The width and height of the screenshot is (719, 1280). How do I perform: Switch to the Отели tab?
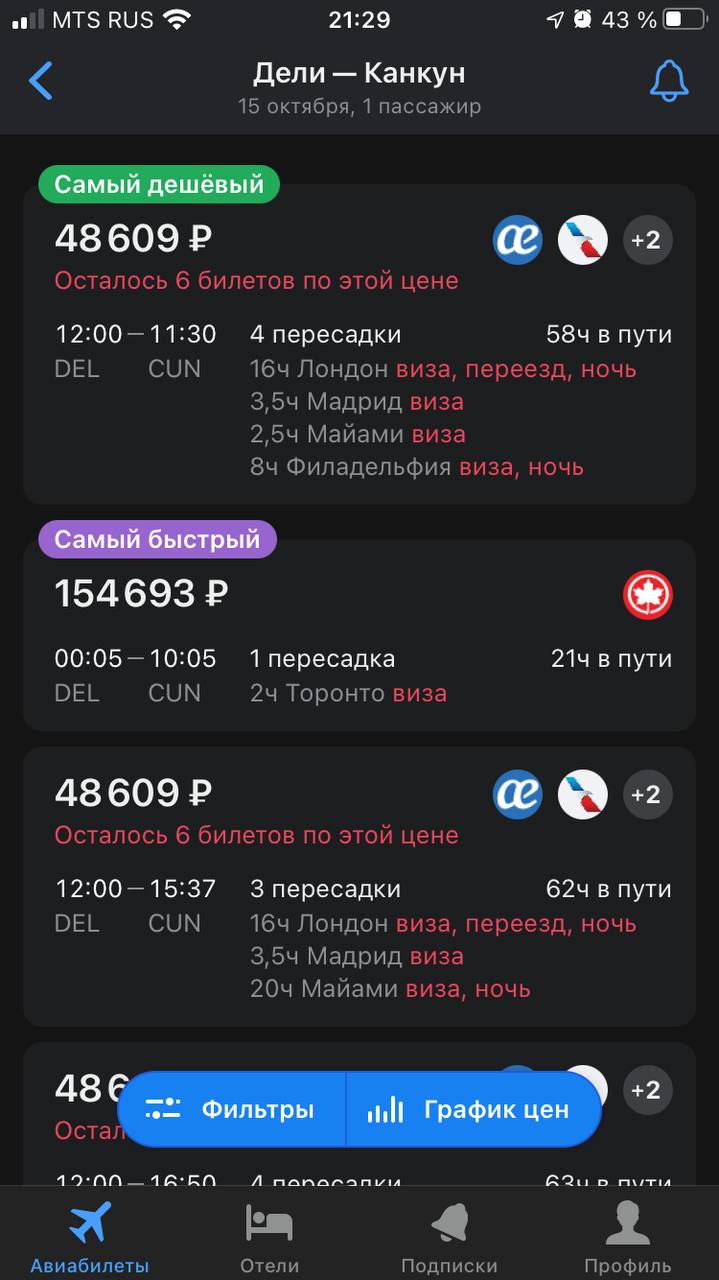(x=269, y=1235)
